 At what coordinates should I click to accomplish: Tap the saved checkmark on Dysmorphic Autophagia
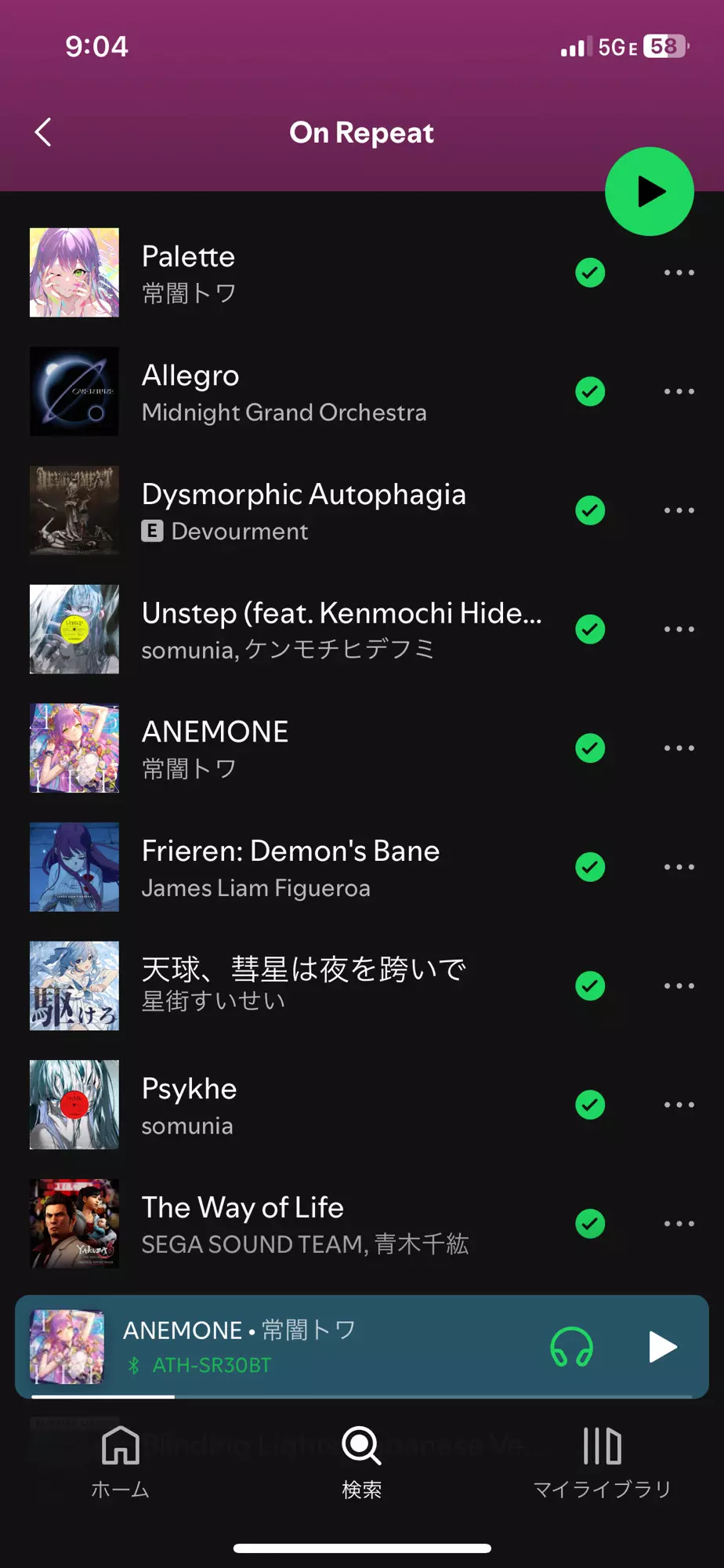[590, 510]
